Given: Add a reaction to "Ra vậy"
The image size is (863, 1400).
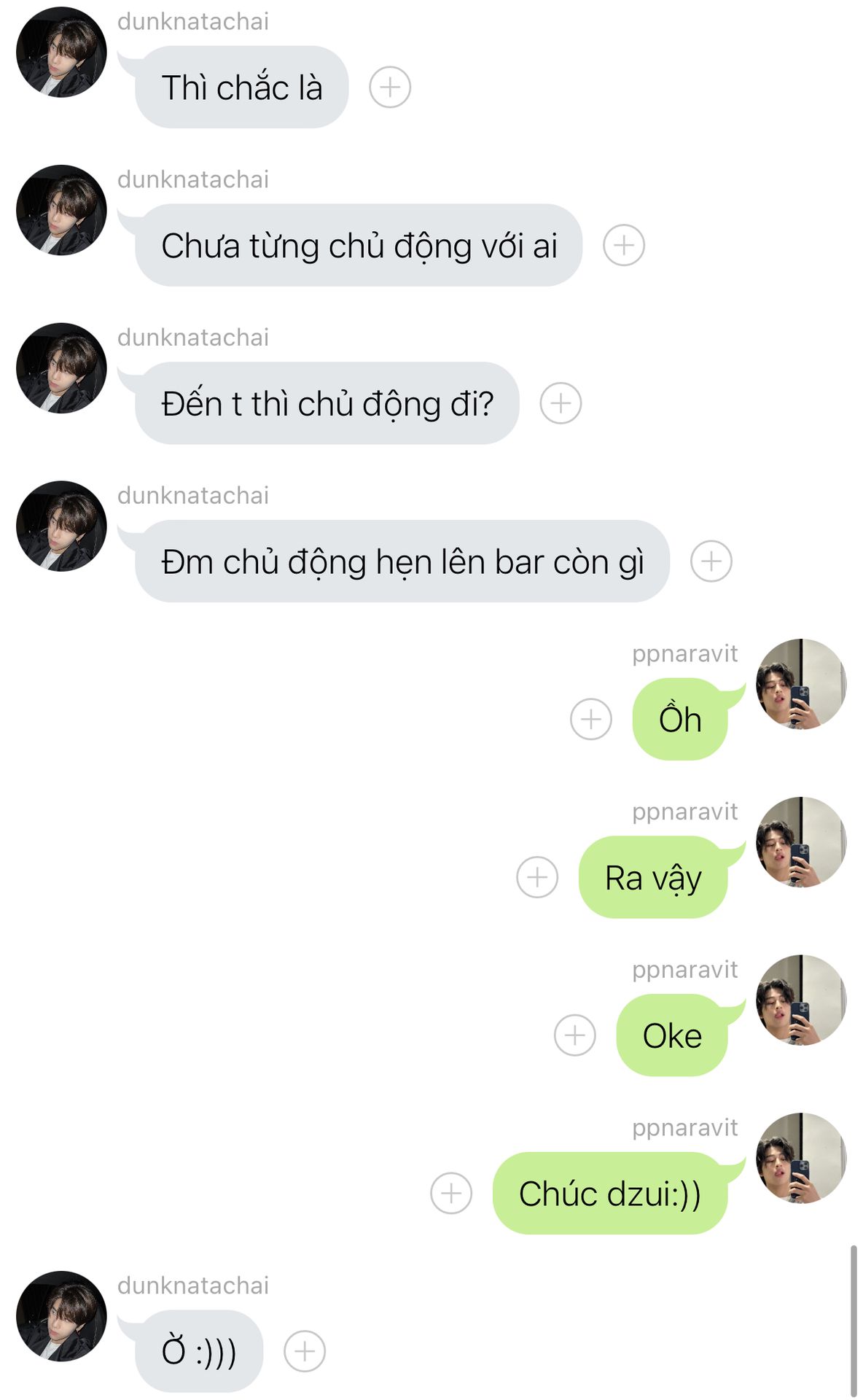Looking at the screenshot, I should click(x=537, y=877).
